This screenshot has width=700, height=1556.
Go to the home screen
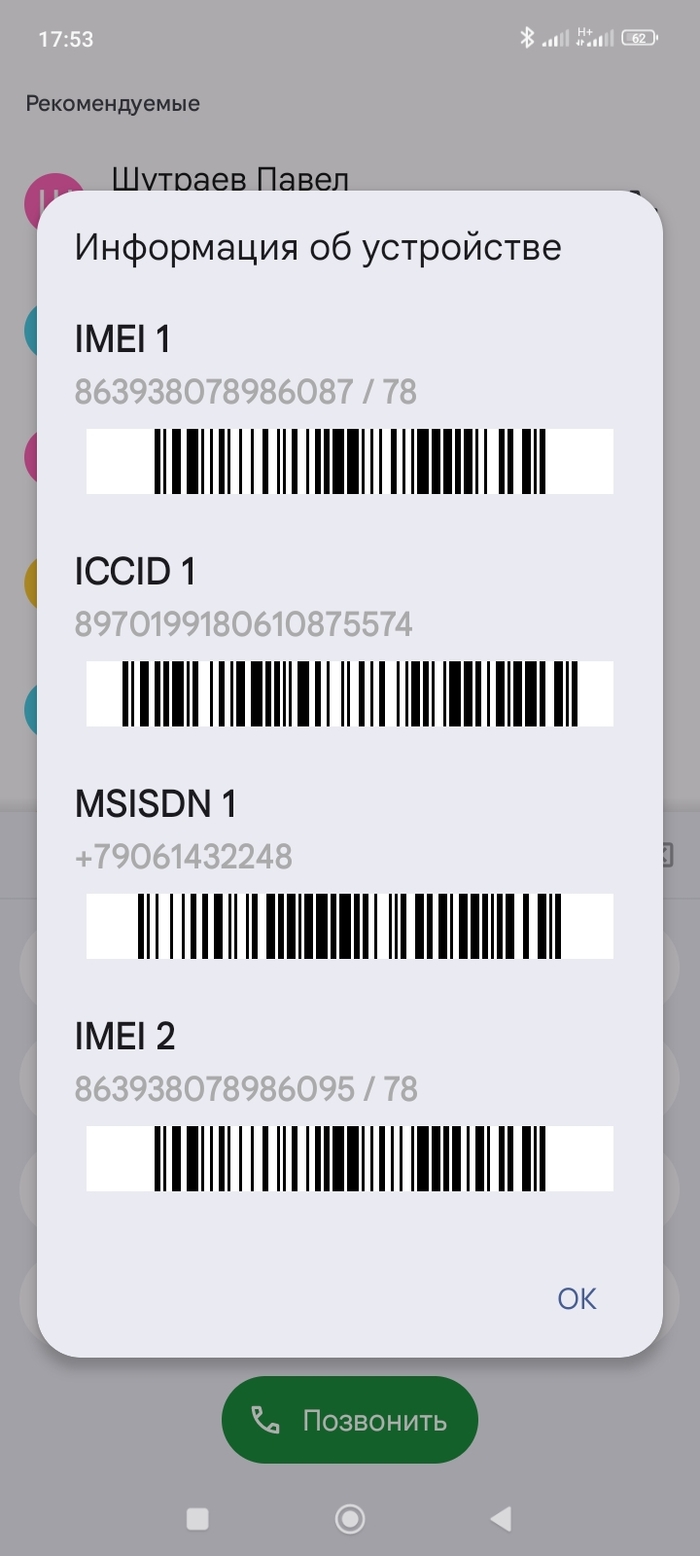349,1519
